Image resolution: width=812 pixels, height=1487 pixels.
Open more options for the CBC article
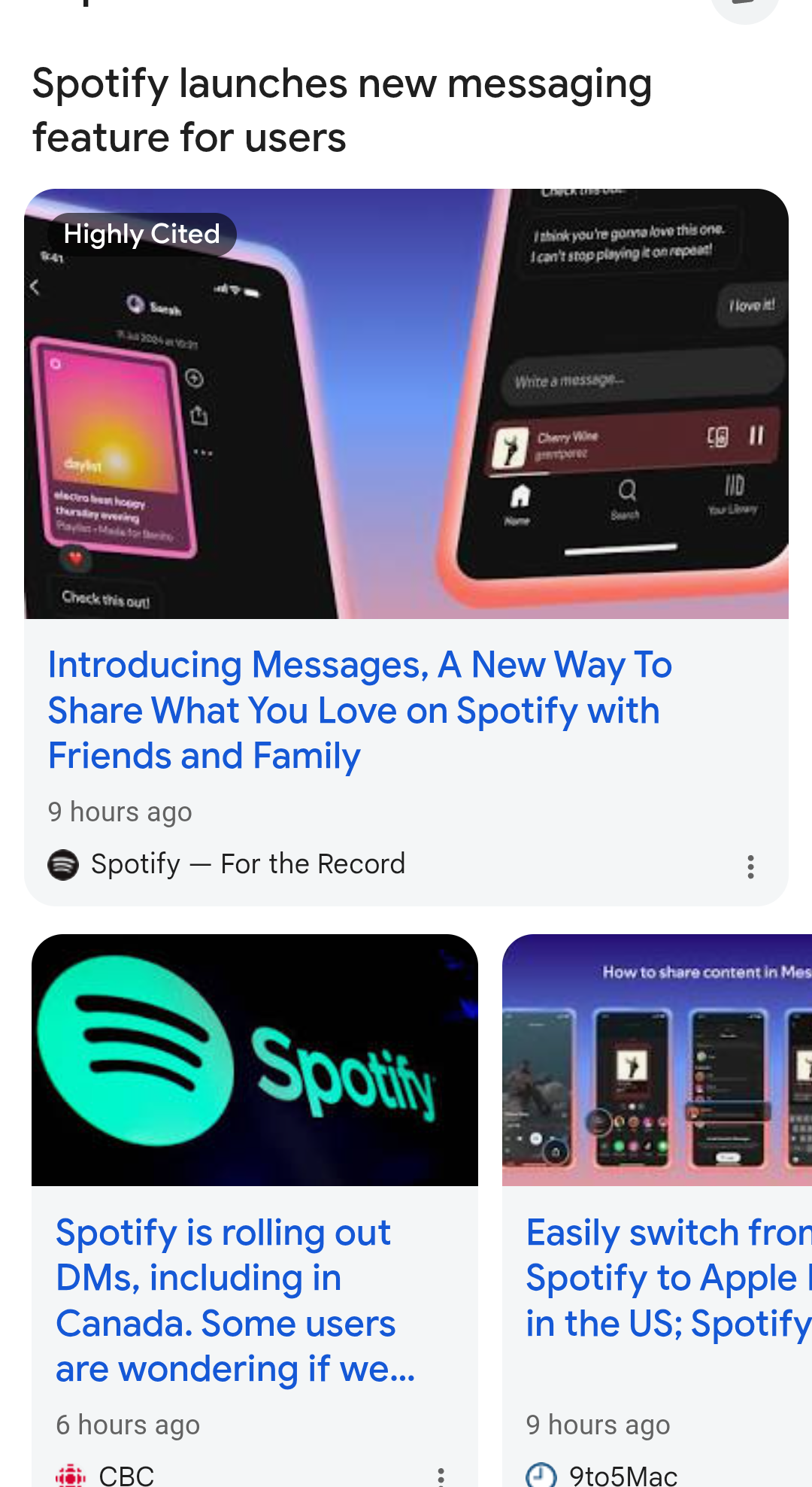[x=441, y=1476]
